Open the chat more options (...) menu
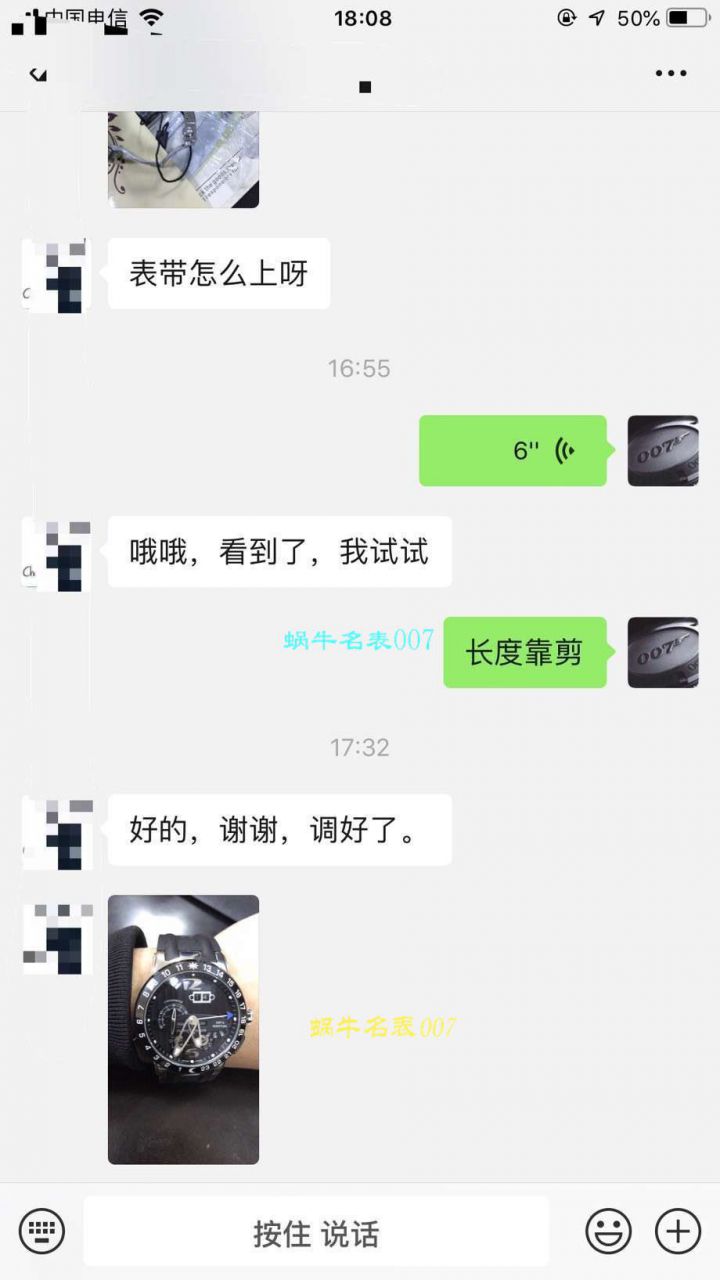Viewport: 720px width, 1280px height. click(672, 72)
